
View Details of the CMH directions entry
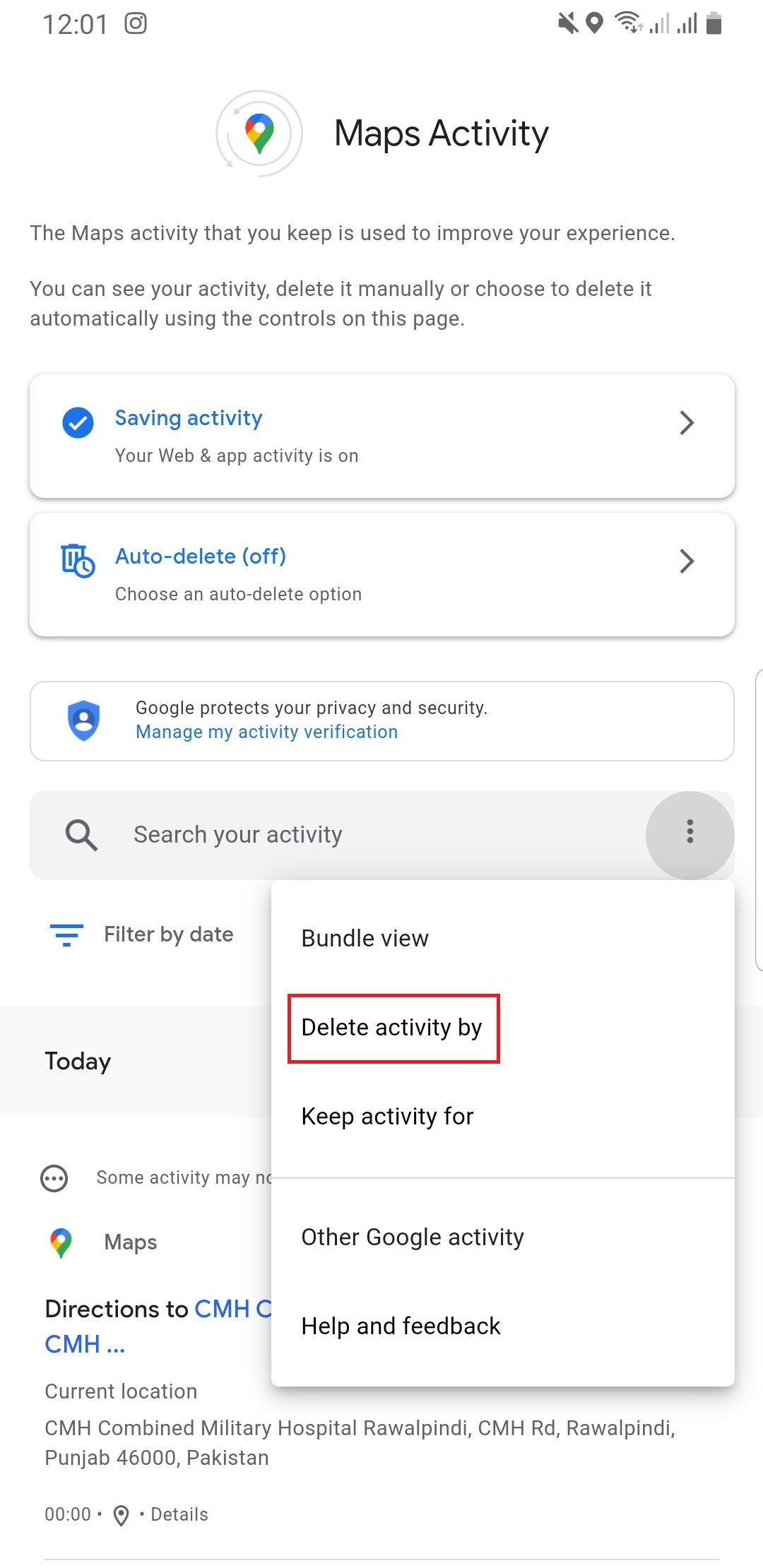click(179, 1514)
